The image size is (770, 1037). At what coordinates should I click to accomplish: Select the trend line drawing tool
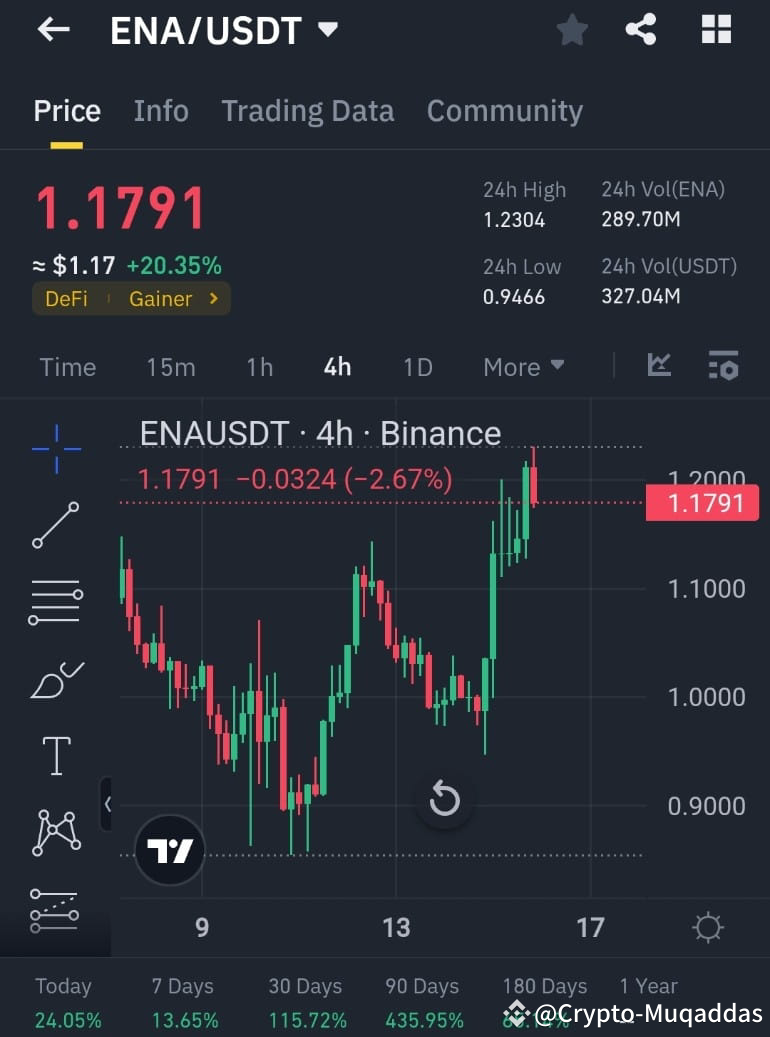pos(55,524)
